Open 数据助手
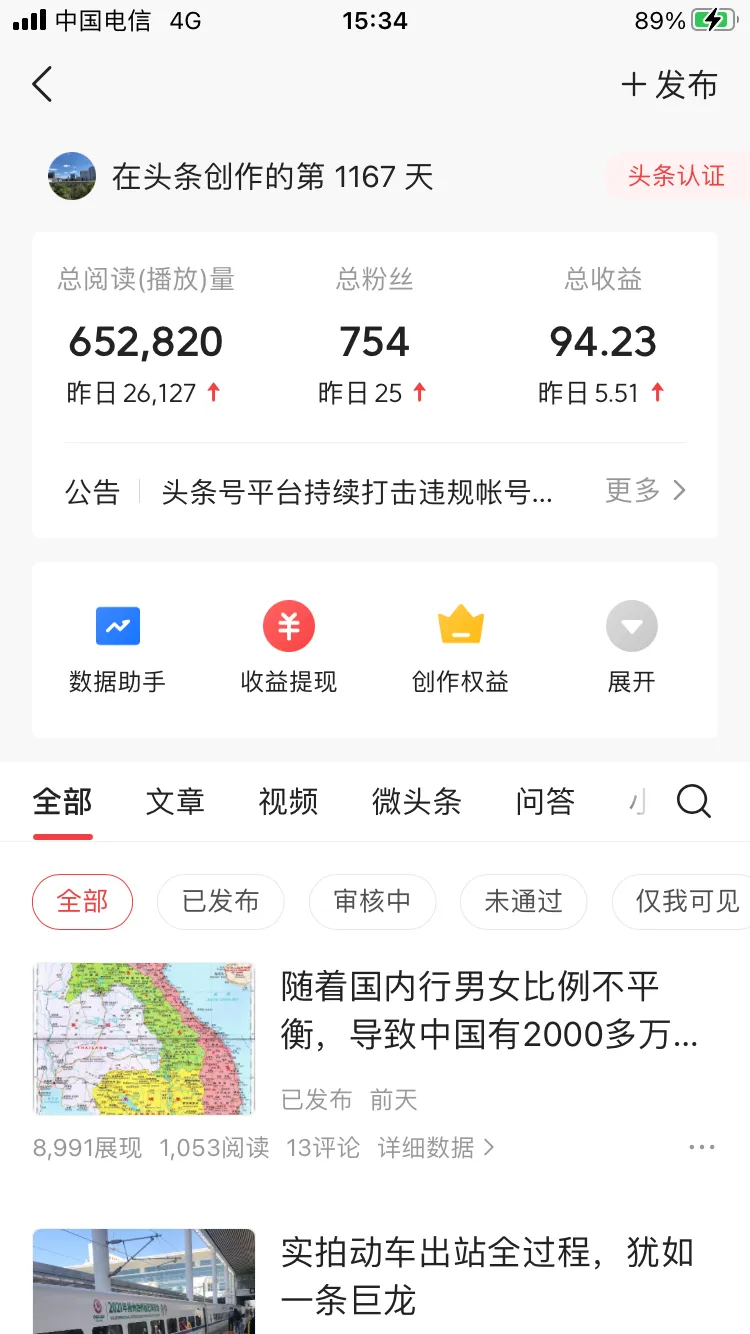The image size is (750, 1334). point(117,649)
